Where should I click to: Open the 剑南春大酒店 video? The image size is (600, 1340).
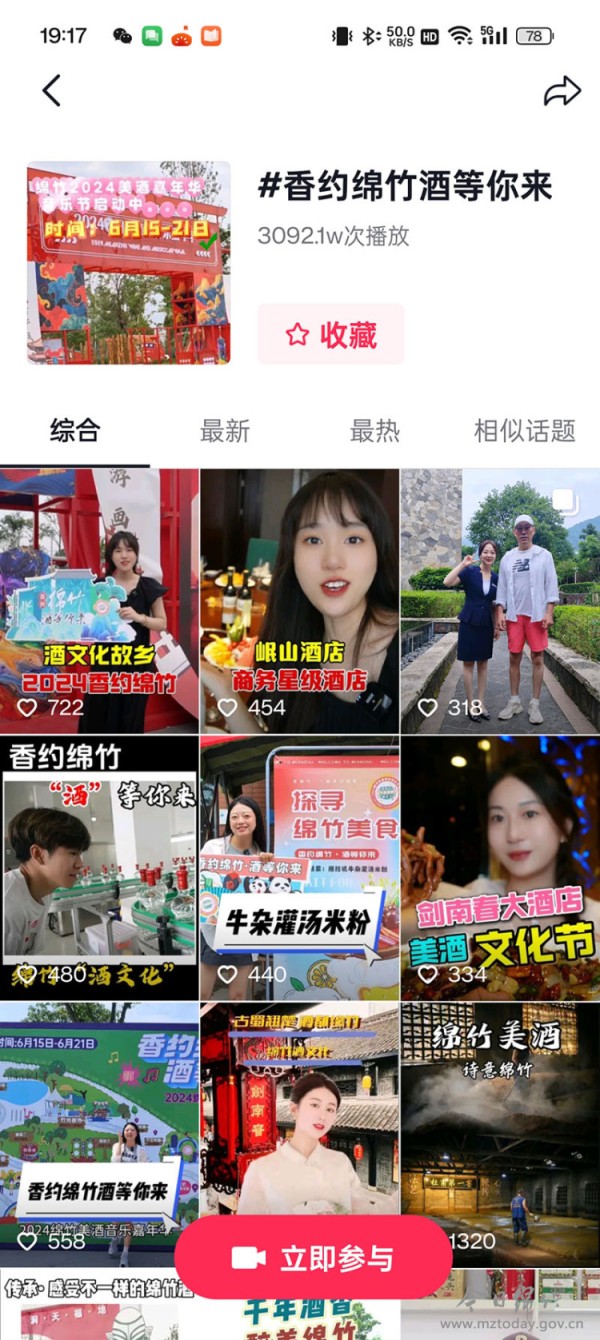[x=501, y=869]
